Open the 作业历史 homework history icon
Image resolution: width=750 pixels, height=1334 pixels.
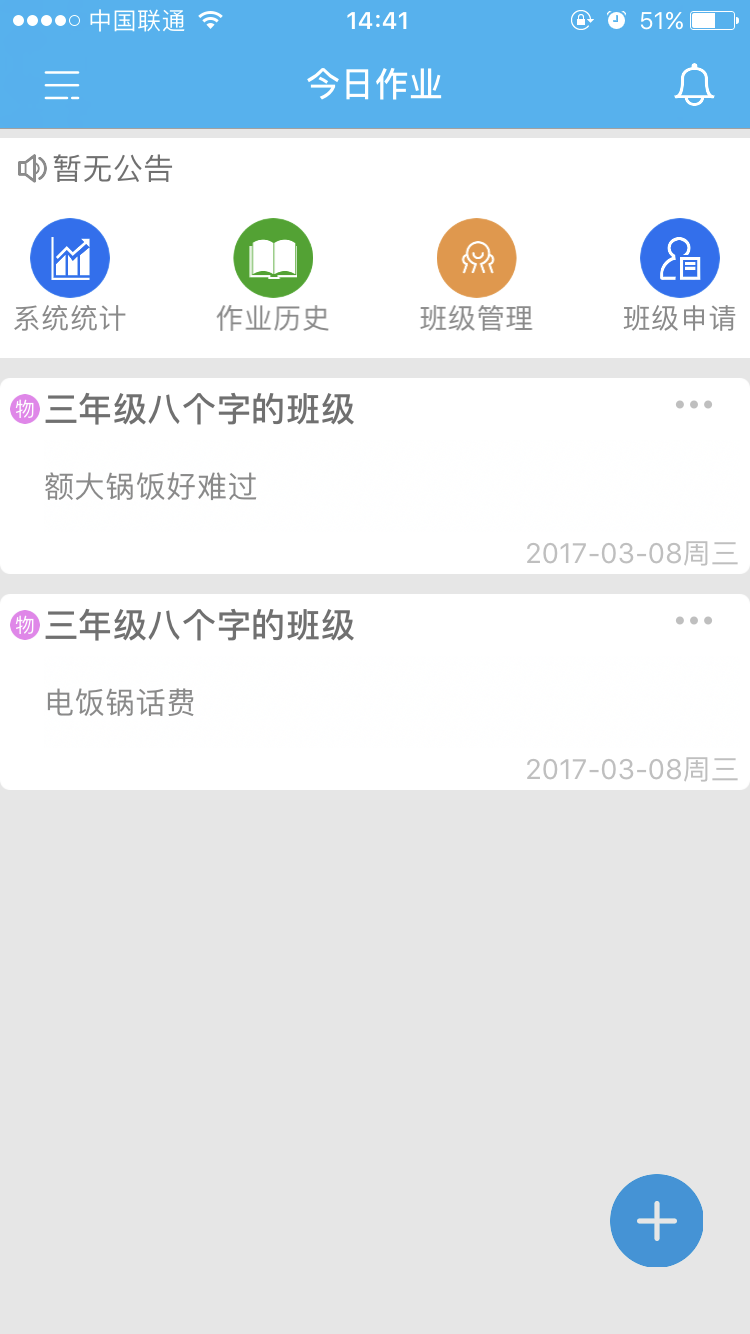pos(273,257)
